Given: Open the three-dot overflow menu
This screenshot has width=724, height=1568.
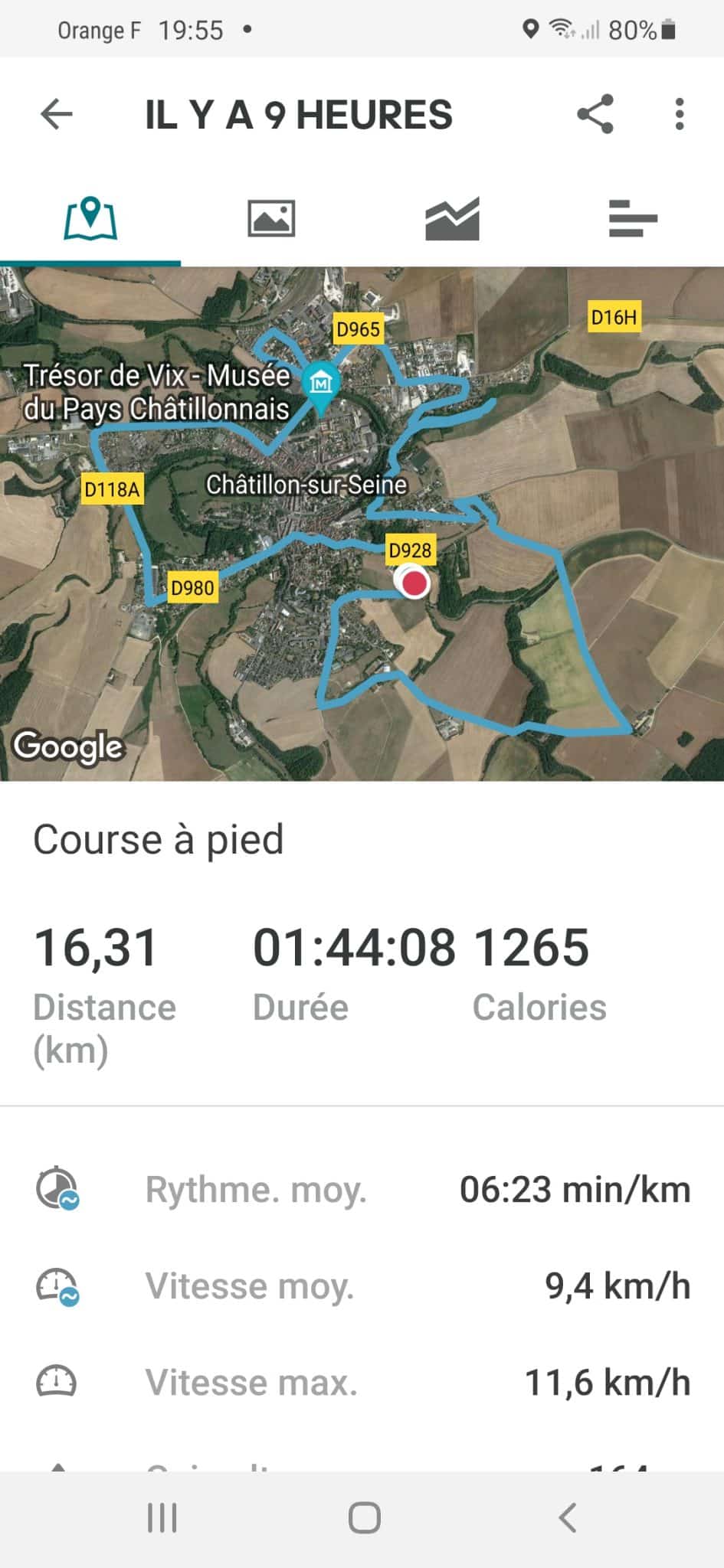Looking at the screenshot, I should (x=680, y=115).
